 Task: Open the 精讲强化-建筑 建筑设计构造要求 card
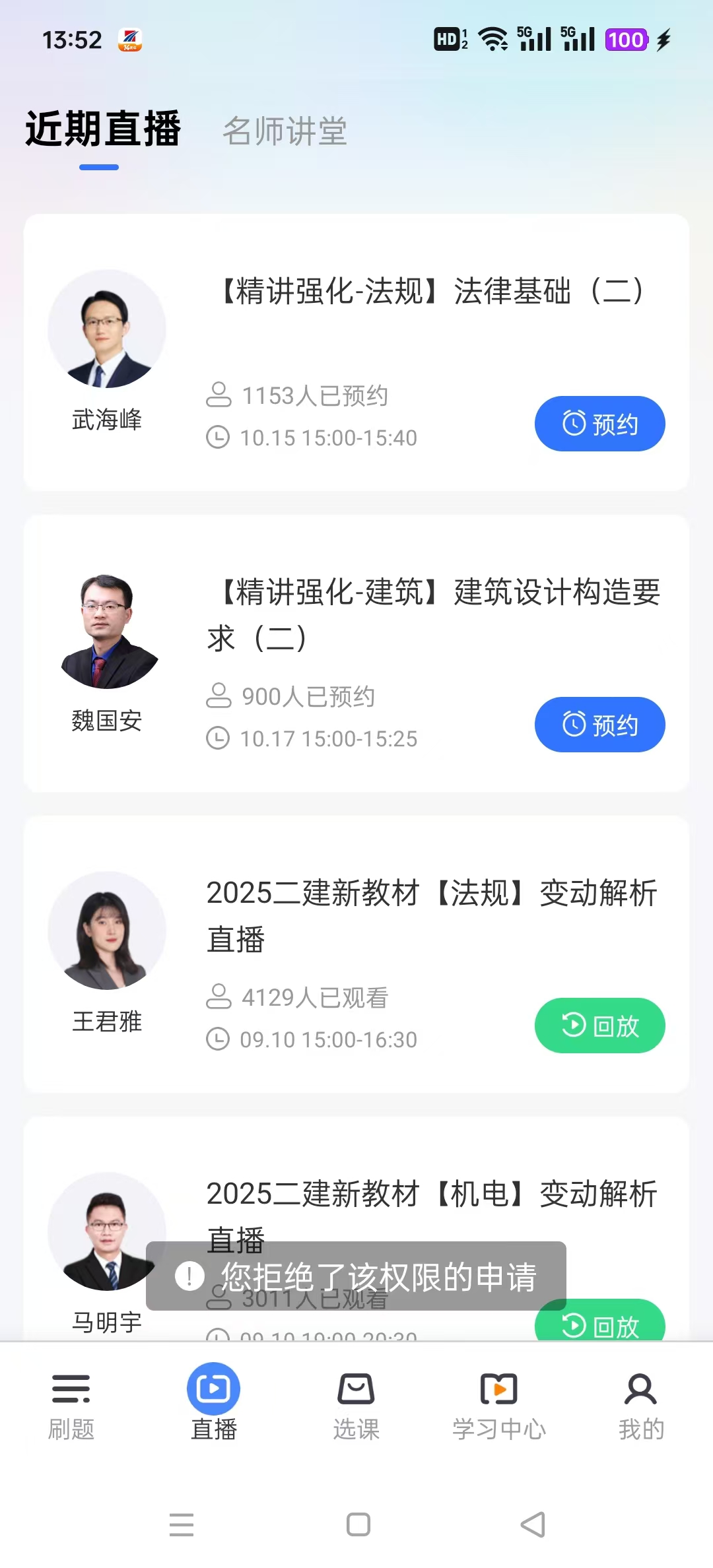[x=433, y=614]
